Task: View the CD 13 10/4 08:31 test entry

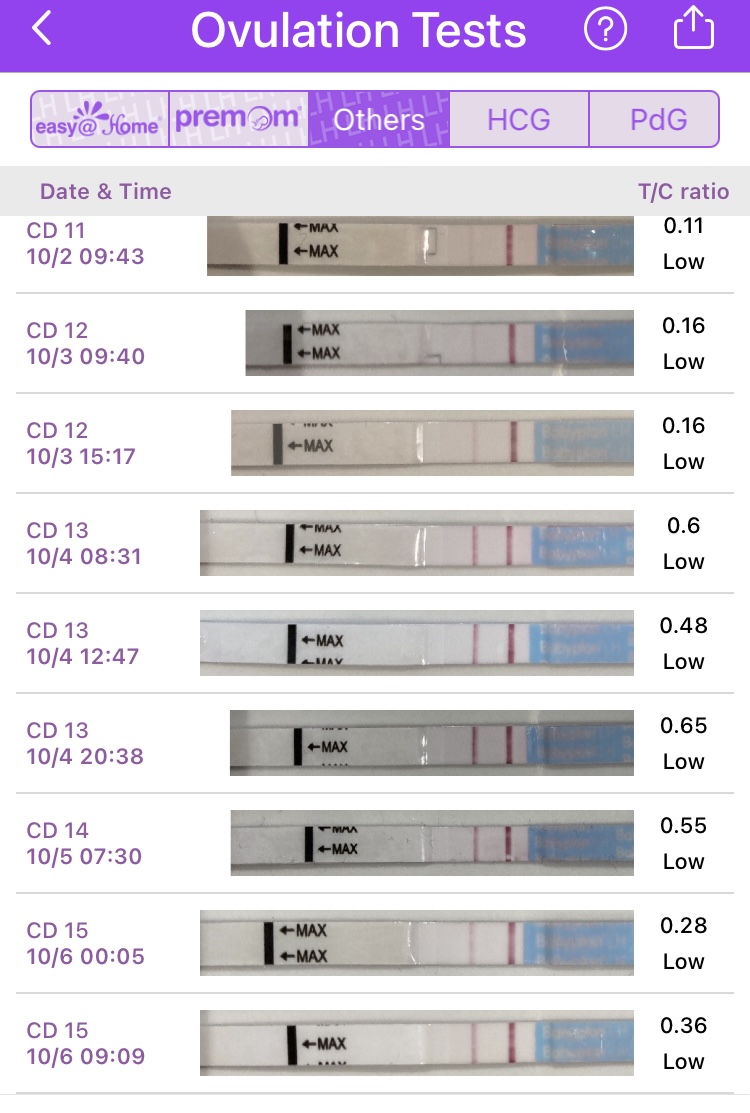Action: coord(375,543)
